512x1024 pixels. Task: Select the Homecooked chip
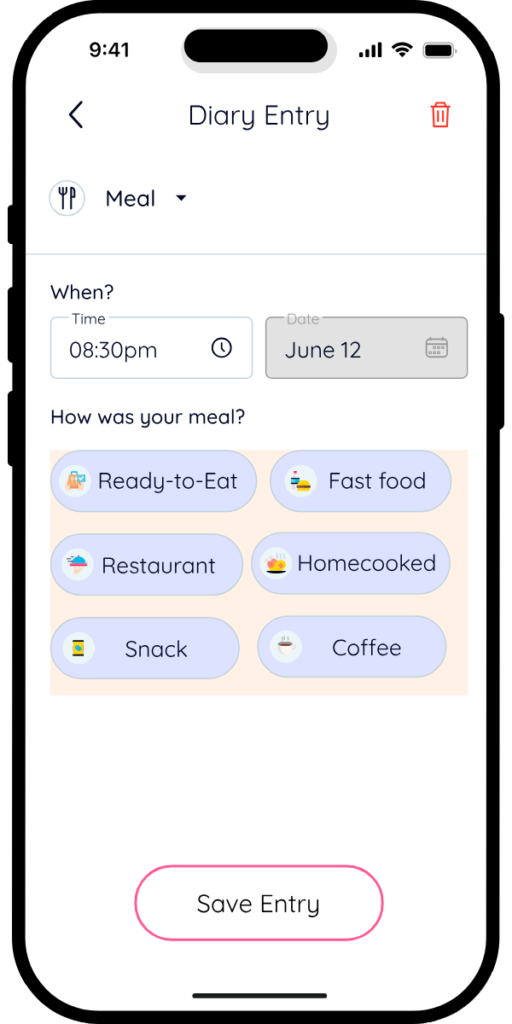click(351, 564)
